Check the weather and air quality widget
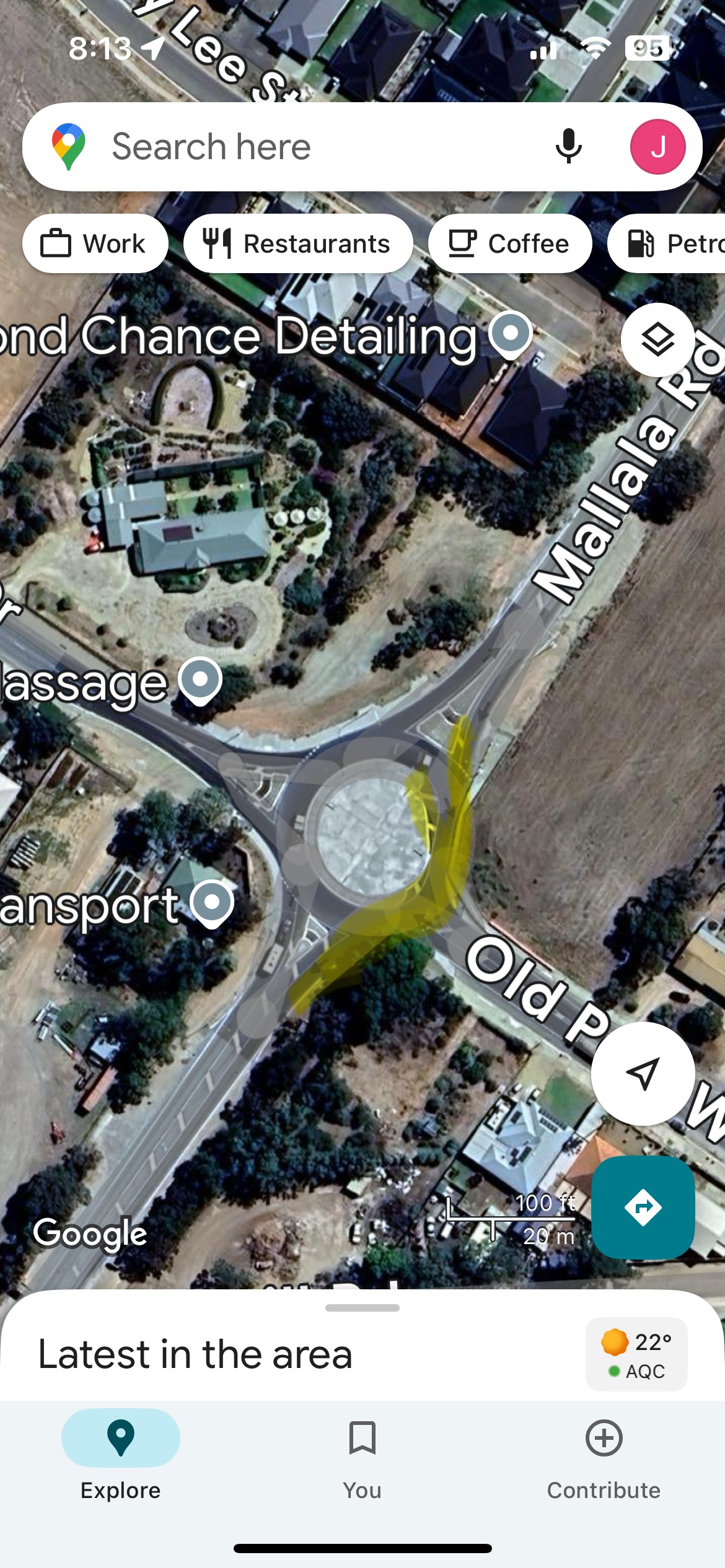This screenshot has width=725, height=1568. pyautogui.click(x=636, y=1355)
